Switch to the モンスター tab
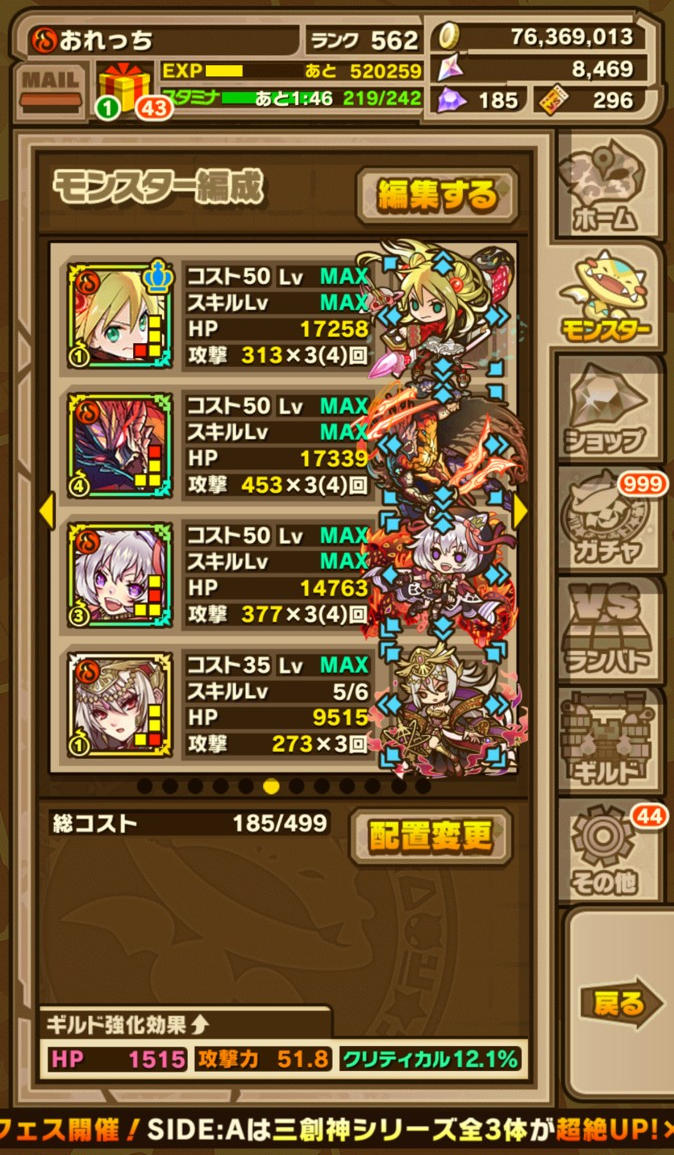 tap(608, 300)
